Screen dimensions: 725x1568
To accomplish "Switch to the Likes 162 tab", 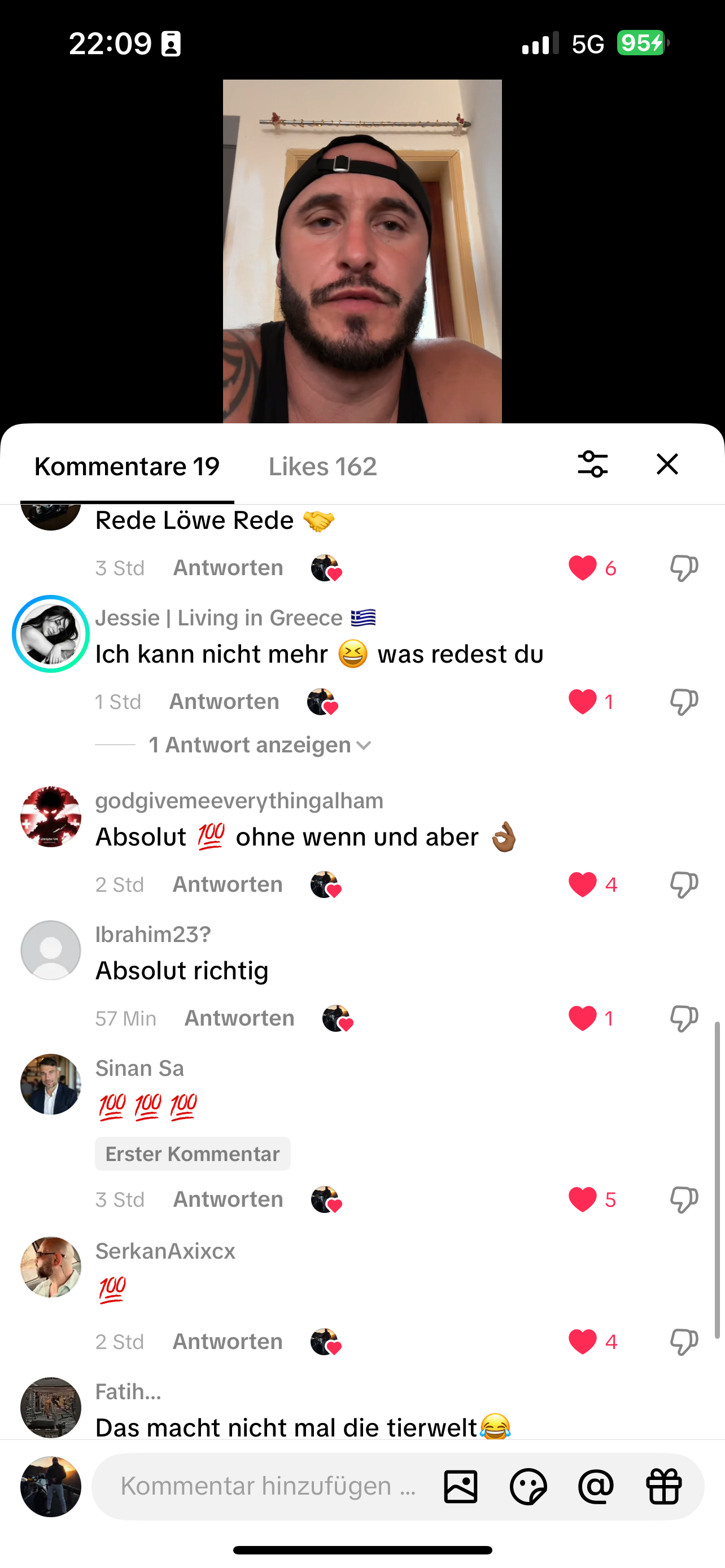I will [x=322, y=467].
